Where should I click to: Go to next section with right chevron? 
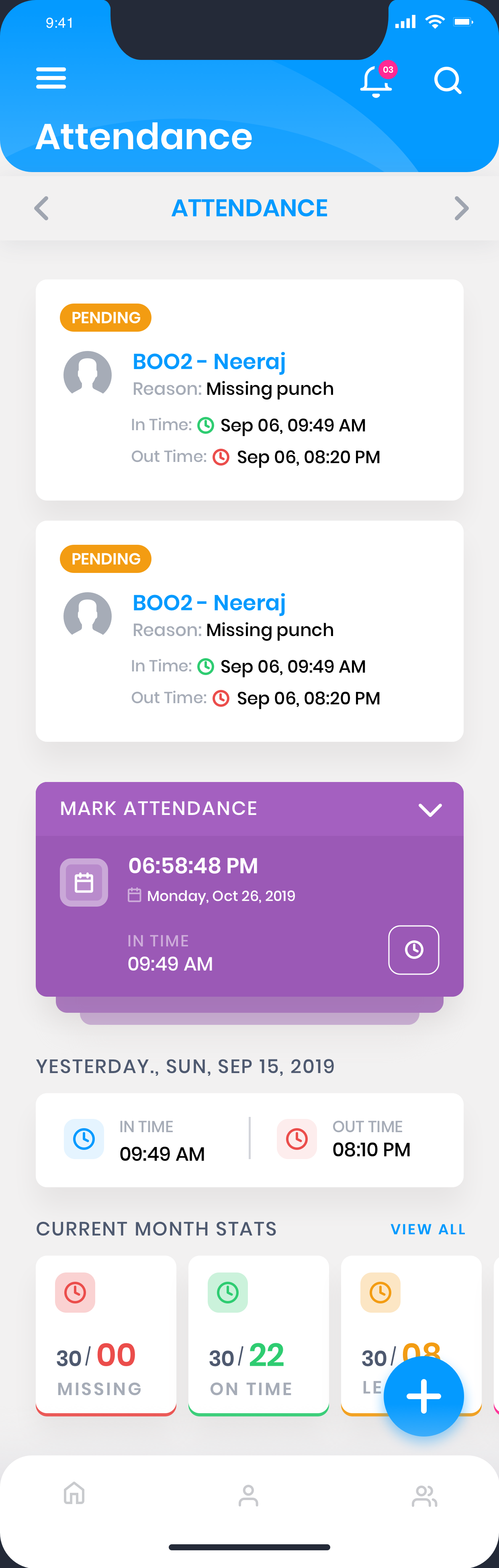point(461,208)
